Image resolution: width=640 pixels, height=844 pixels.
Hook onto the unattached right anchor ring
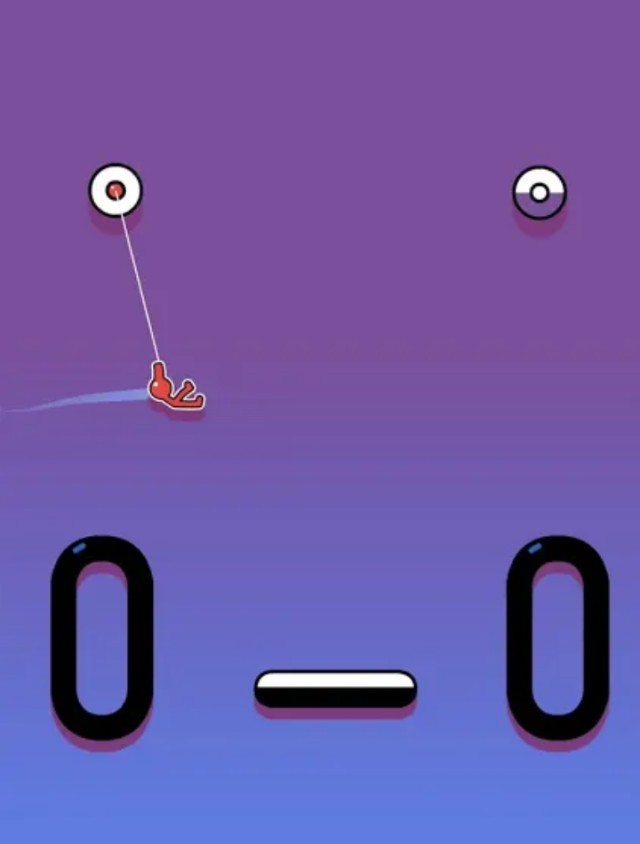point(539,193)
